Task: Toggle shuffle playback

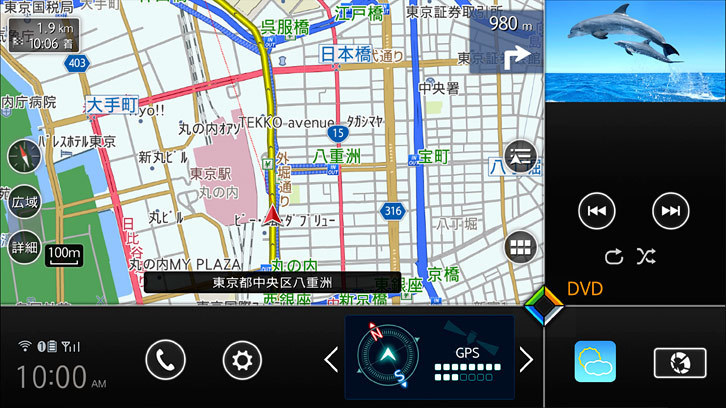Action: click(x=647, y=255)
